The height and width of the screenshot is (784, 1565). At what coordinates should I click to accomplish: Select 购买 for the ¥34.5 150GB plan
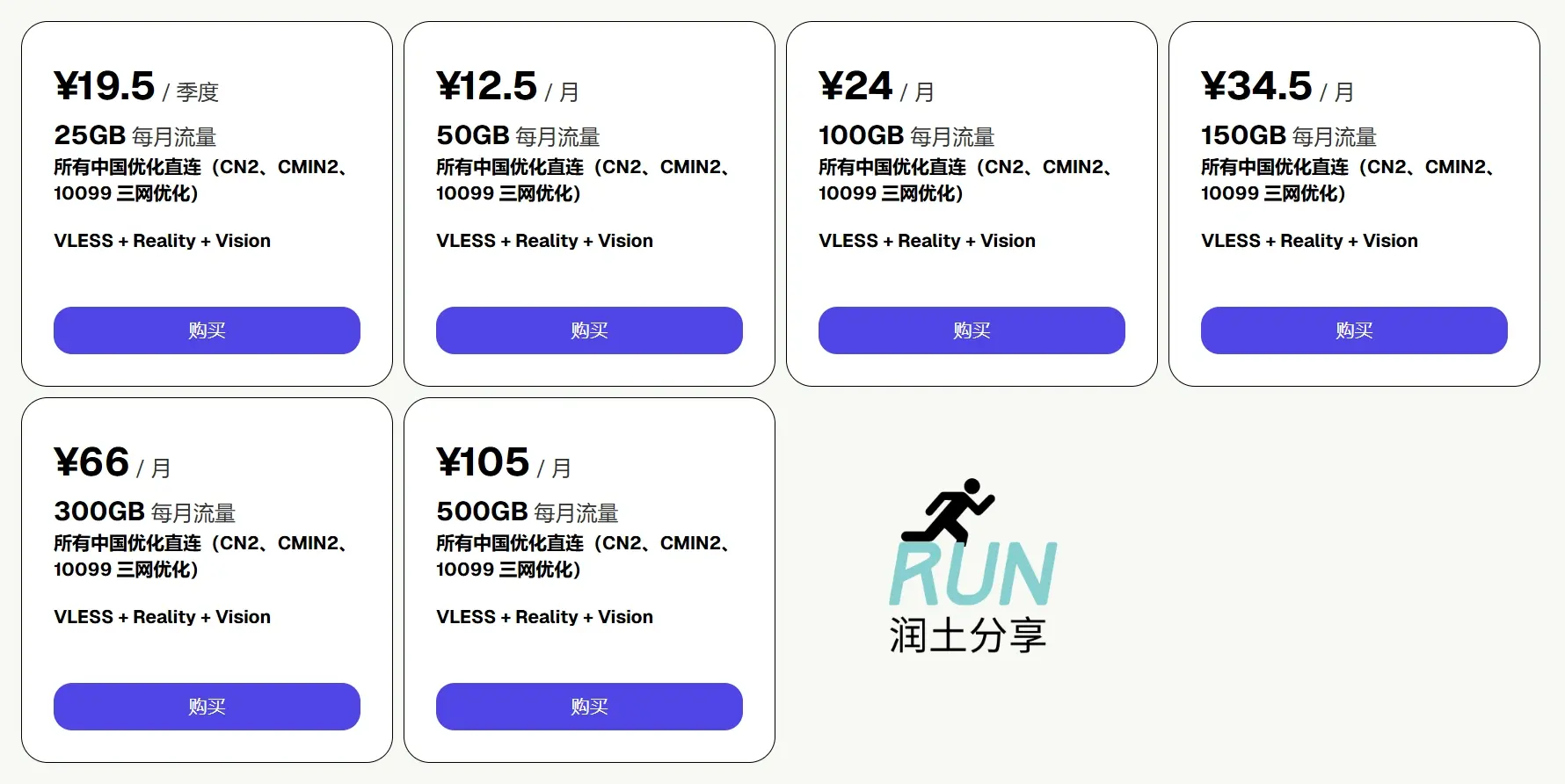click(x=1354, y=330)
